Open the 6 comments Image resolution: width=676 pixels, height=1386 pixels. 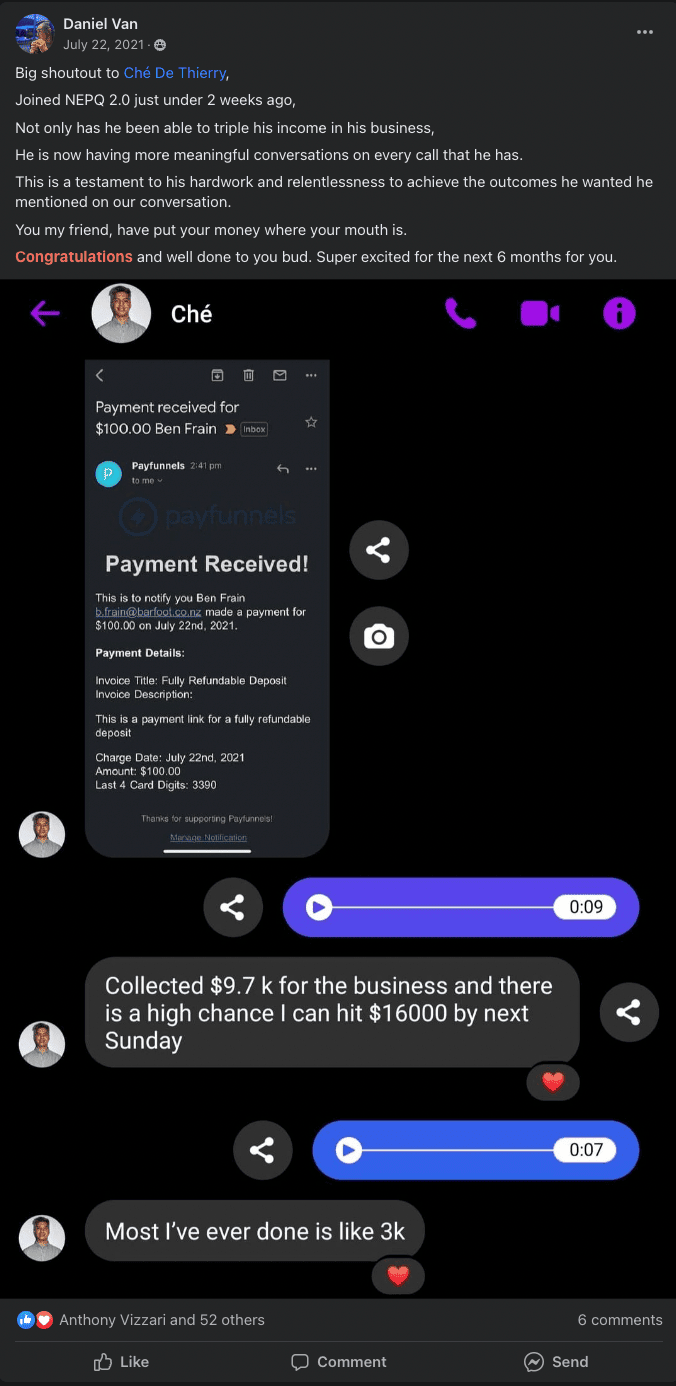pyautogui.click(x=619, y=1320)
